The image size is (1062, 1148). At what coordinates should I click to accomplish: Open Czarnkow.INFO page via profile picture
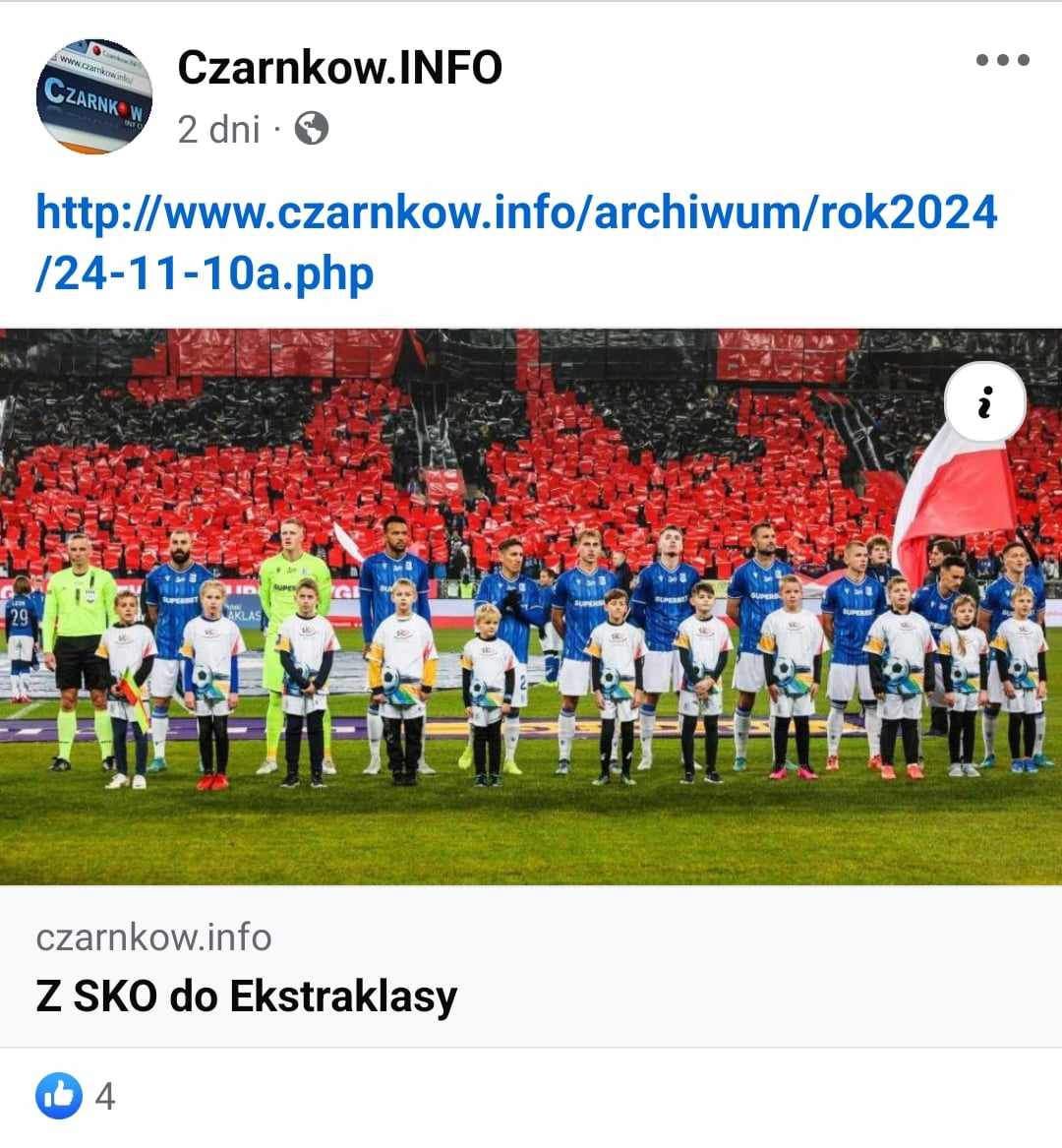(94, 95)
